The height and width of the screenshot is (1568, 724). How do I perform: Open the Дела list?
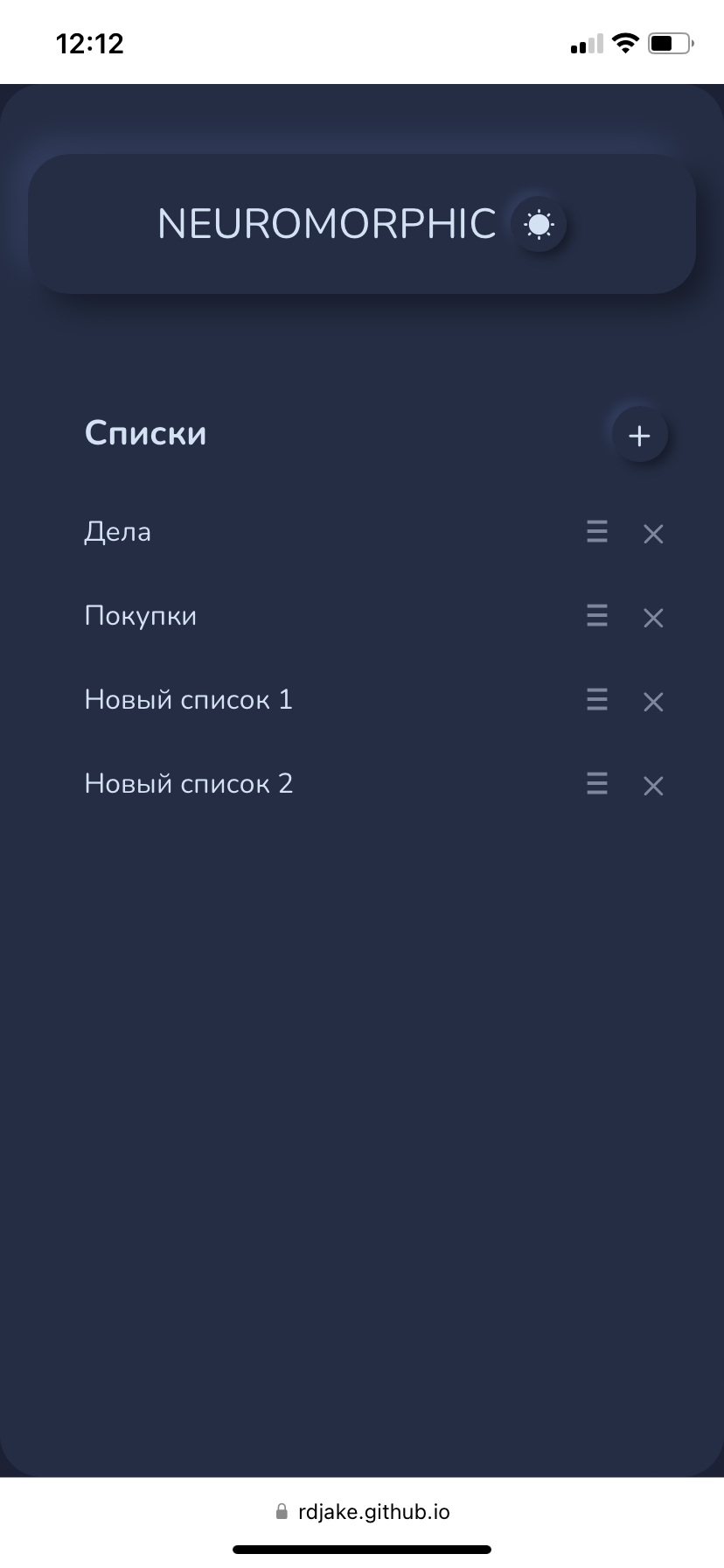pyautogui.click(x=118, y=532)
